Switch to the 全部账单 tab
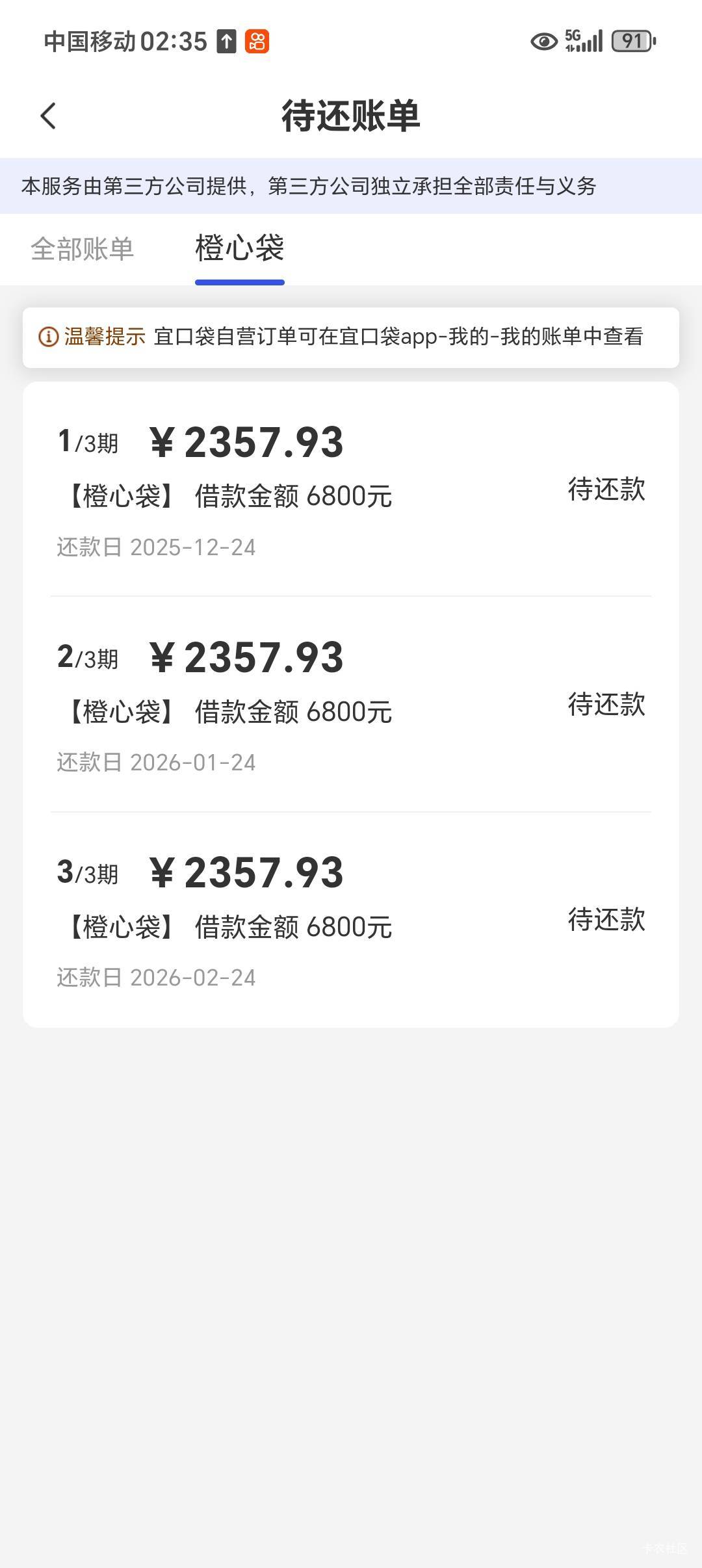The width and height of the screenshot is (702, 1568). click(83, 249)
